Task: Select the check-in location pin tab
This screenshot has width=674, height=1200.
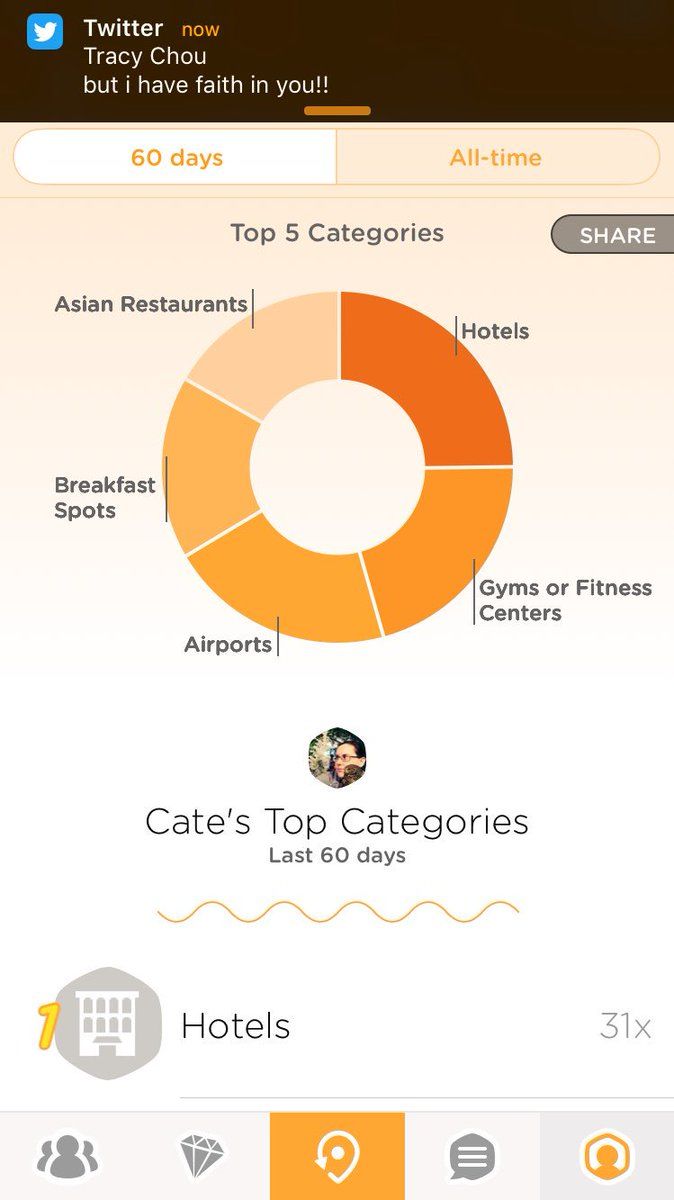Action: tap(337, 1158)
